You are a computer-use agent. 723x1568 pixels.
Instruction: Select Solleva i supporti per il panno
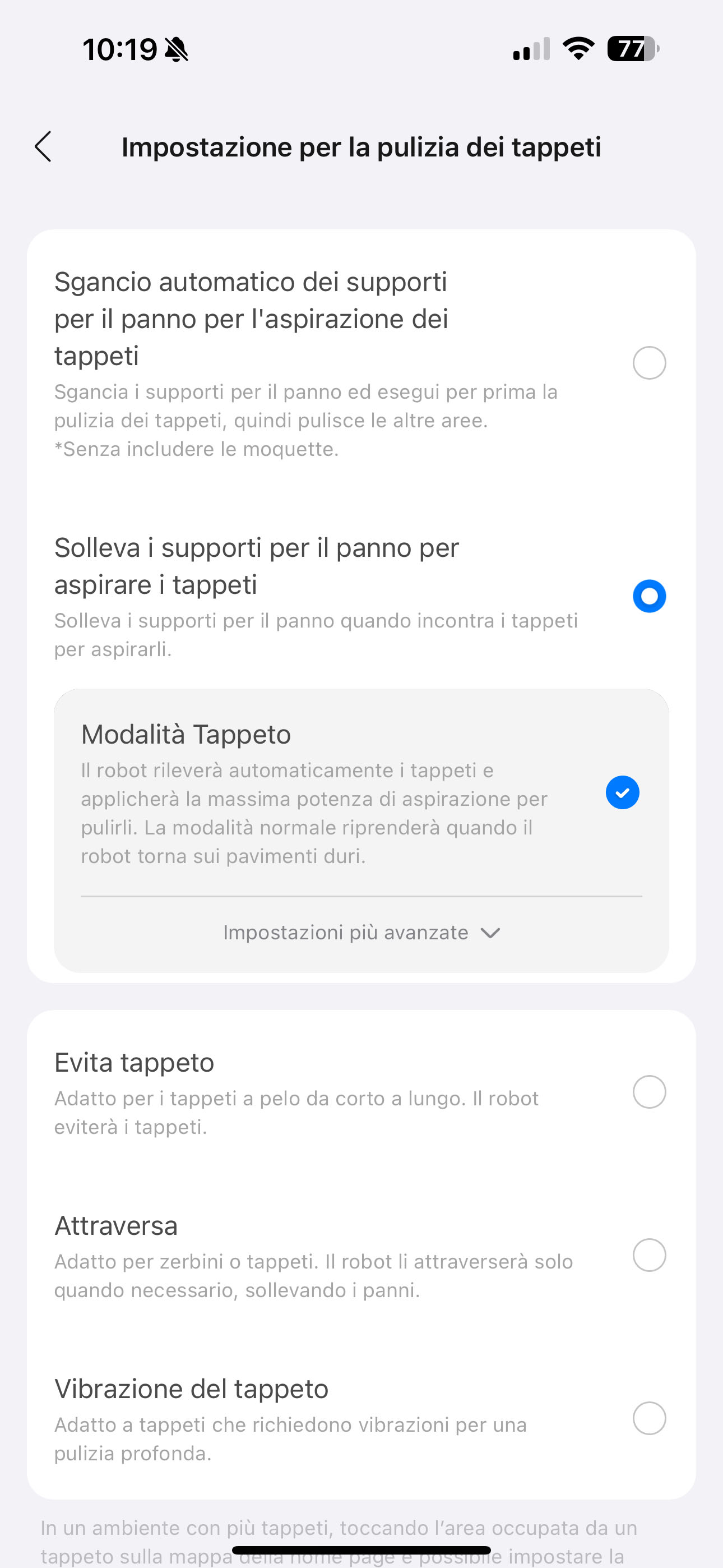click(650, 596)
